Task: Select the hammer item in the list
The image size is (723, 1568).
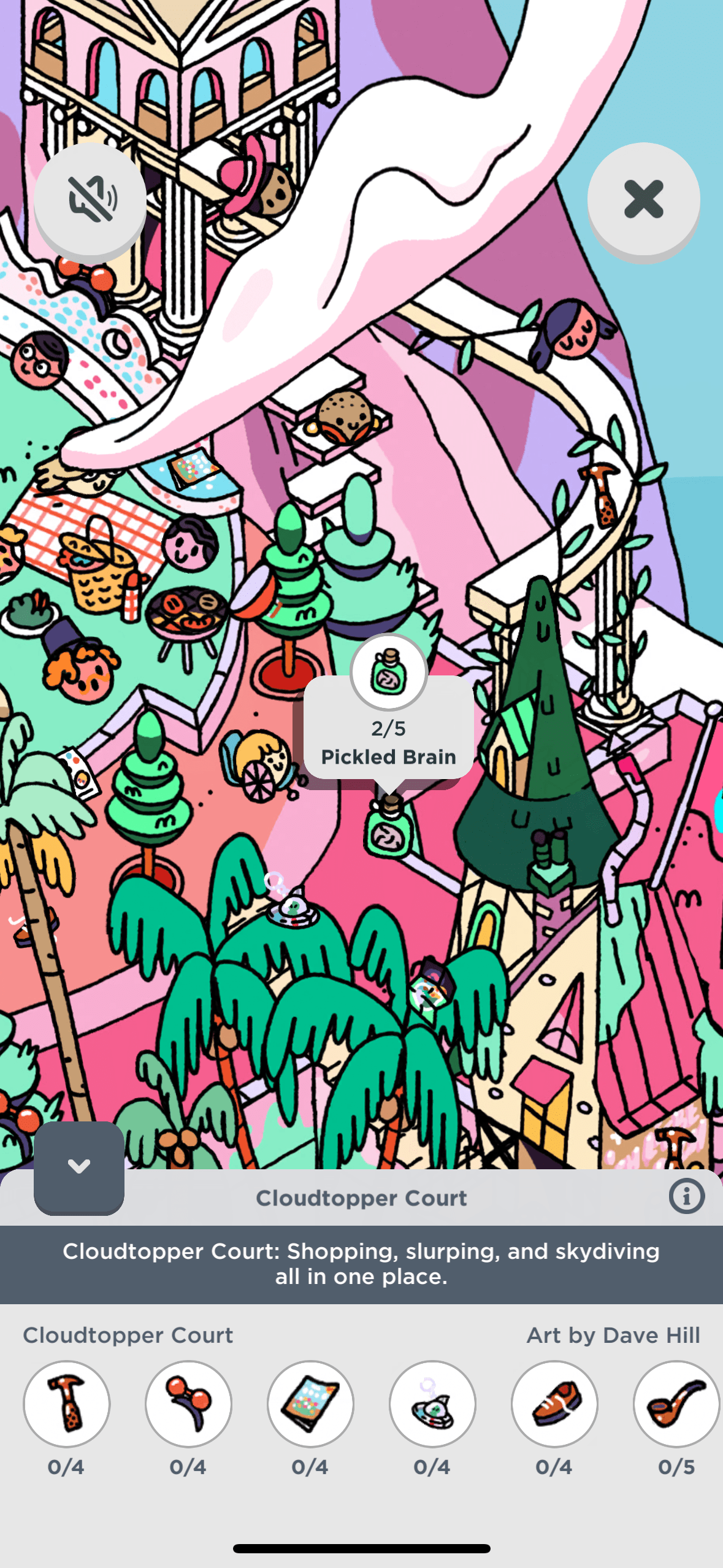Action: pos(66,1404)
